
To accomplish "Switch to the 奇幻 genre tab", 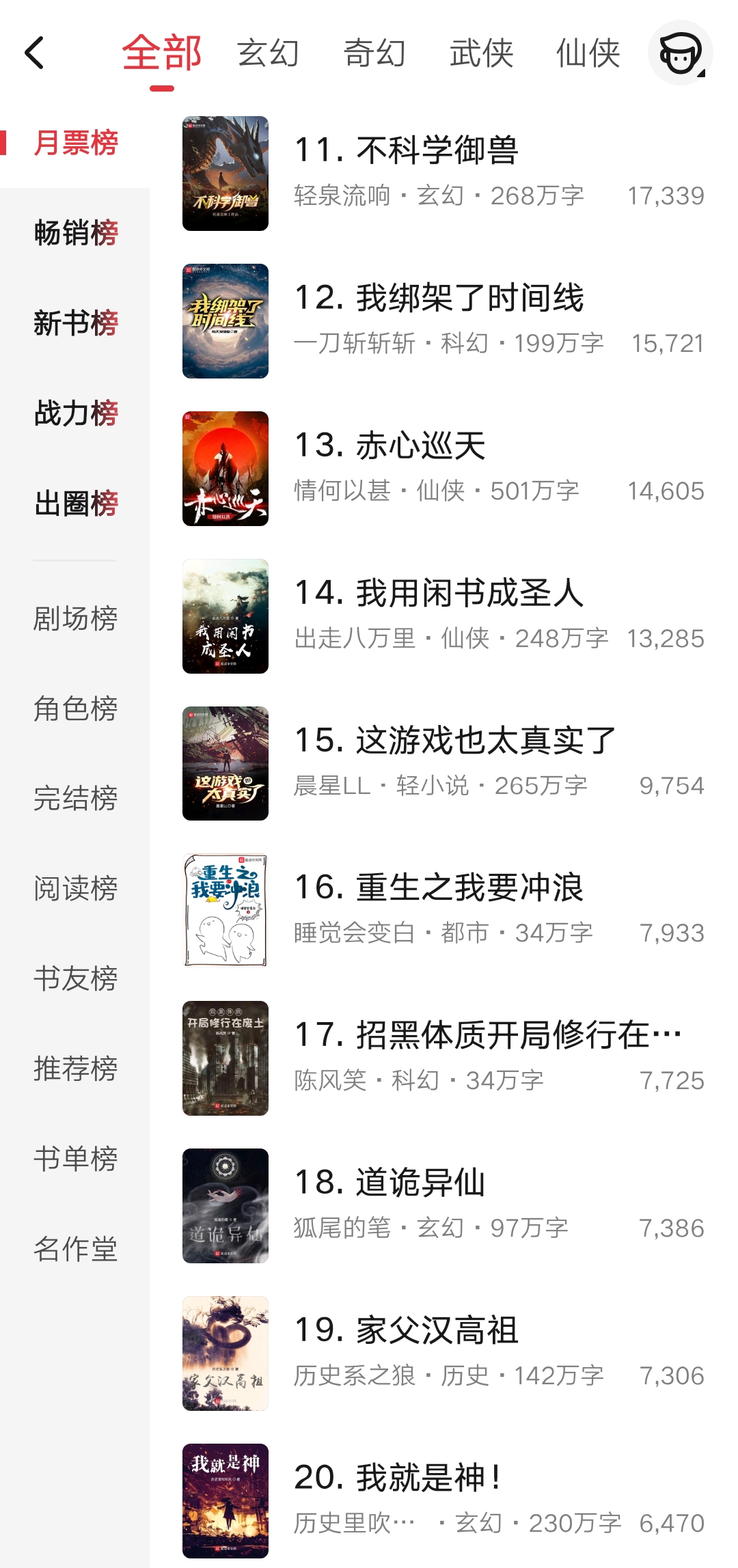I will point(374,53).
